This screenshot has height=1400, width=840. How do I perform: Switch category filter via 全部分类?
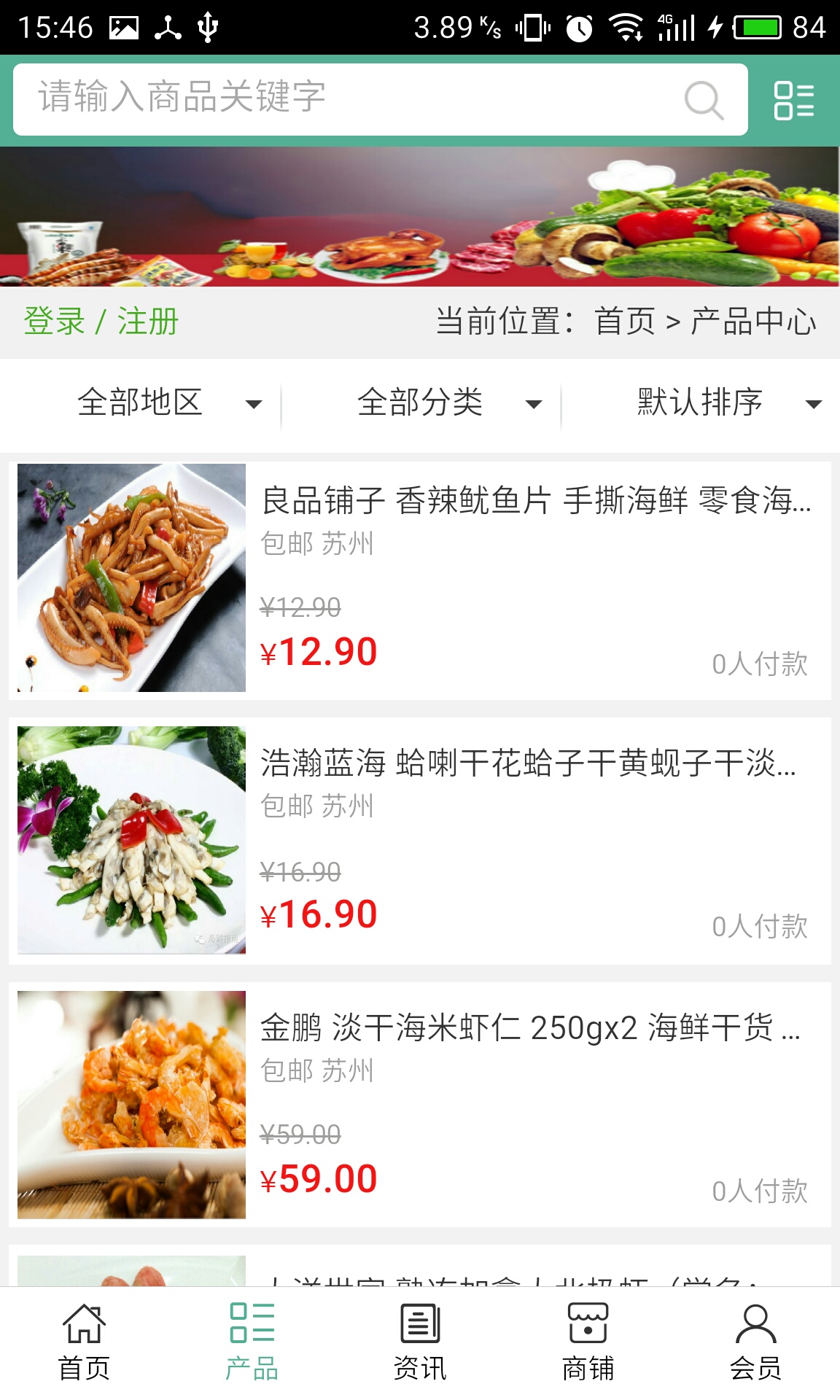pos(421,401)
